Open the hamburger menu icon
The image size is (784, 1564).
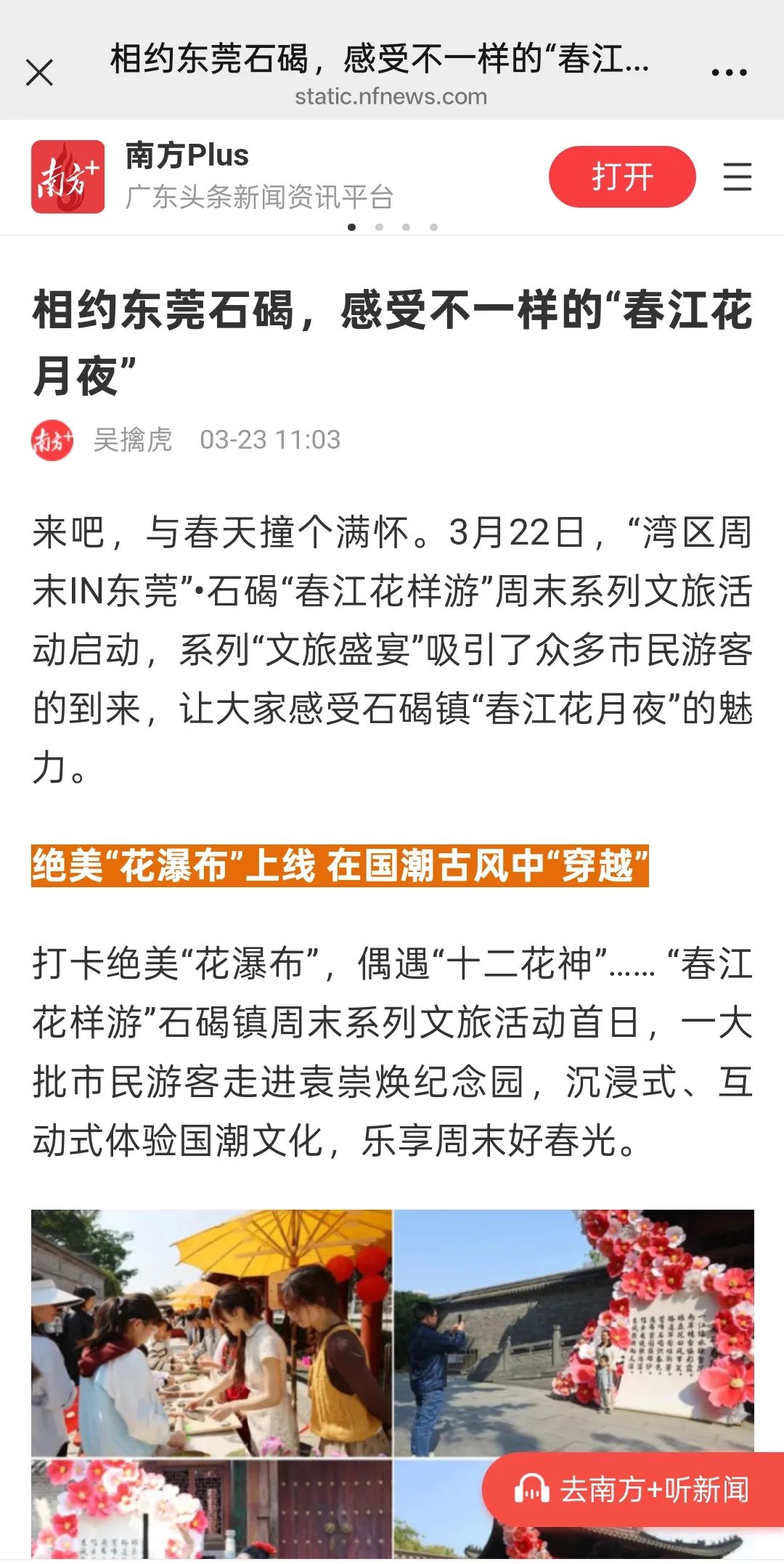tap(737, 176)
